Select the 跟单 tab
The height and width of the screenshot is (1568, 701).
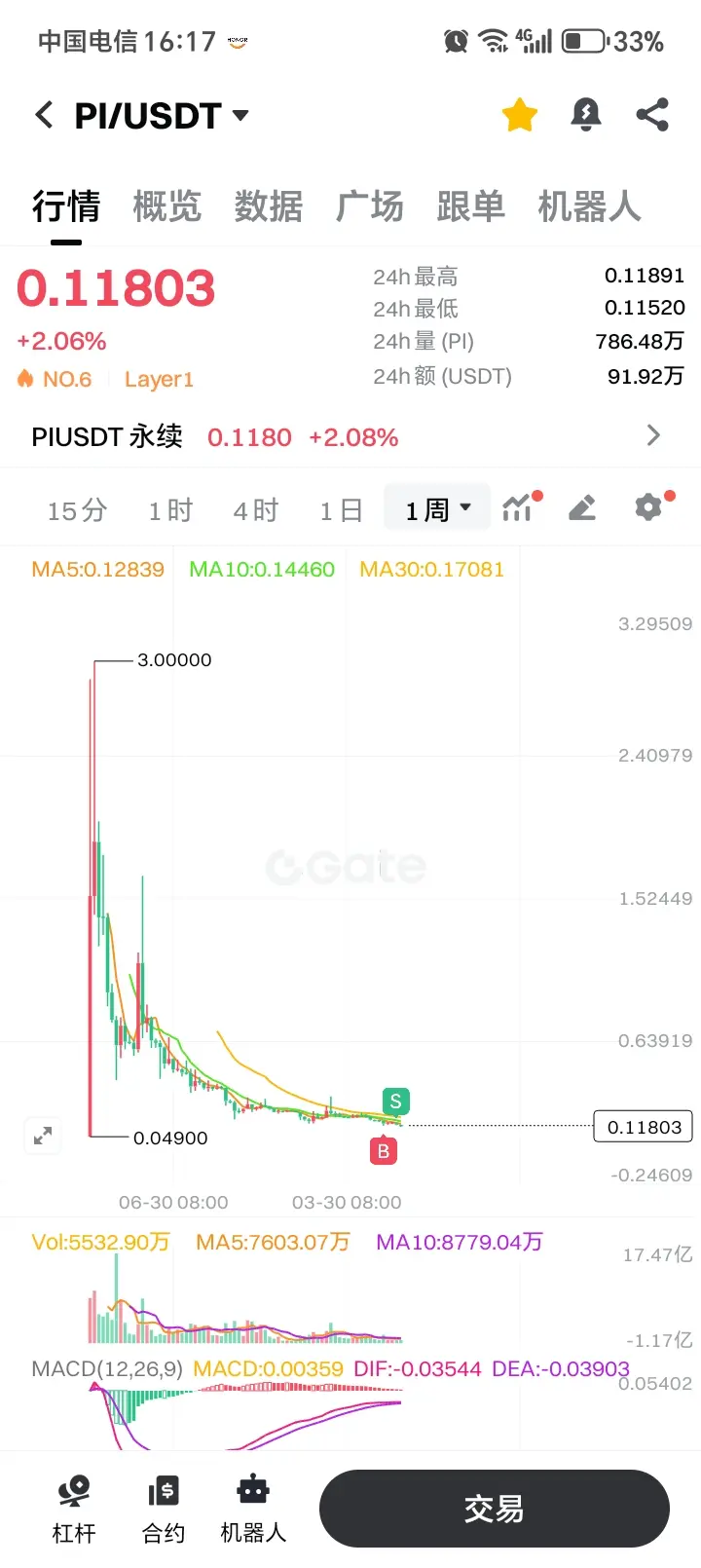(x=470, y=206)
